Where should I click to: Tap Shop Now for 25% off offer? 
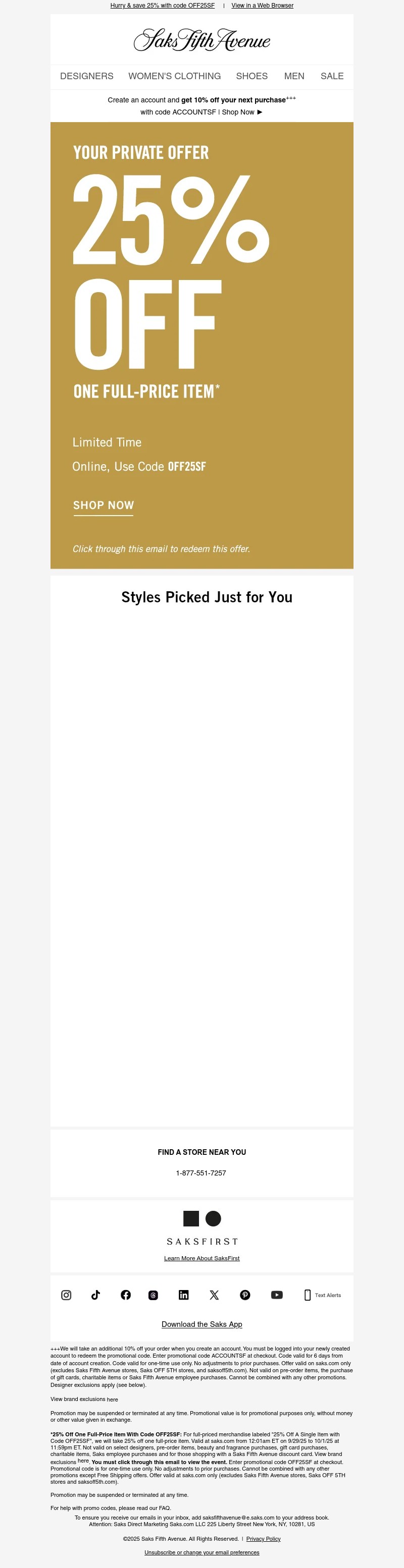coord(104,505)
